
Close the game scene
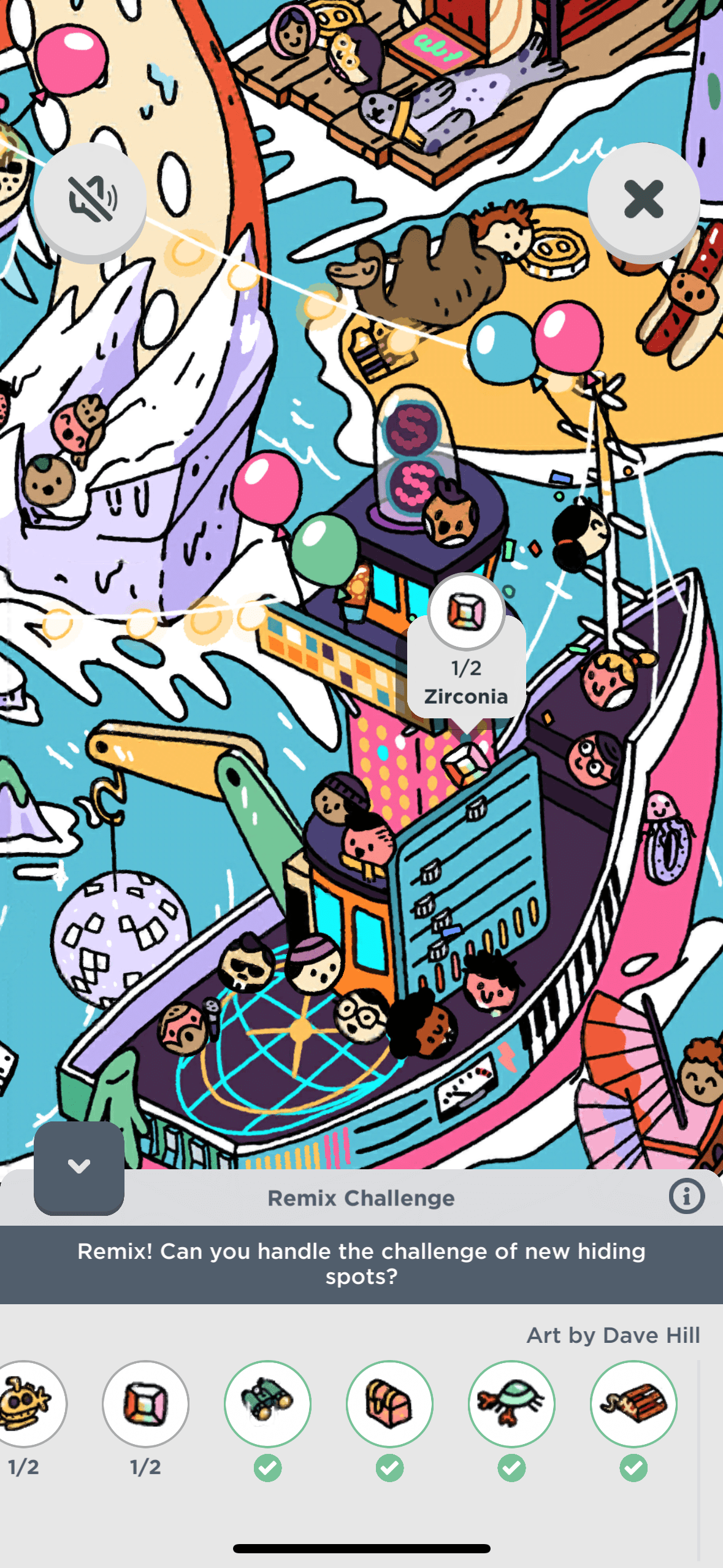[643, 199]
